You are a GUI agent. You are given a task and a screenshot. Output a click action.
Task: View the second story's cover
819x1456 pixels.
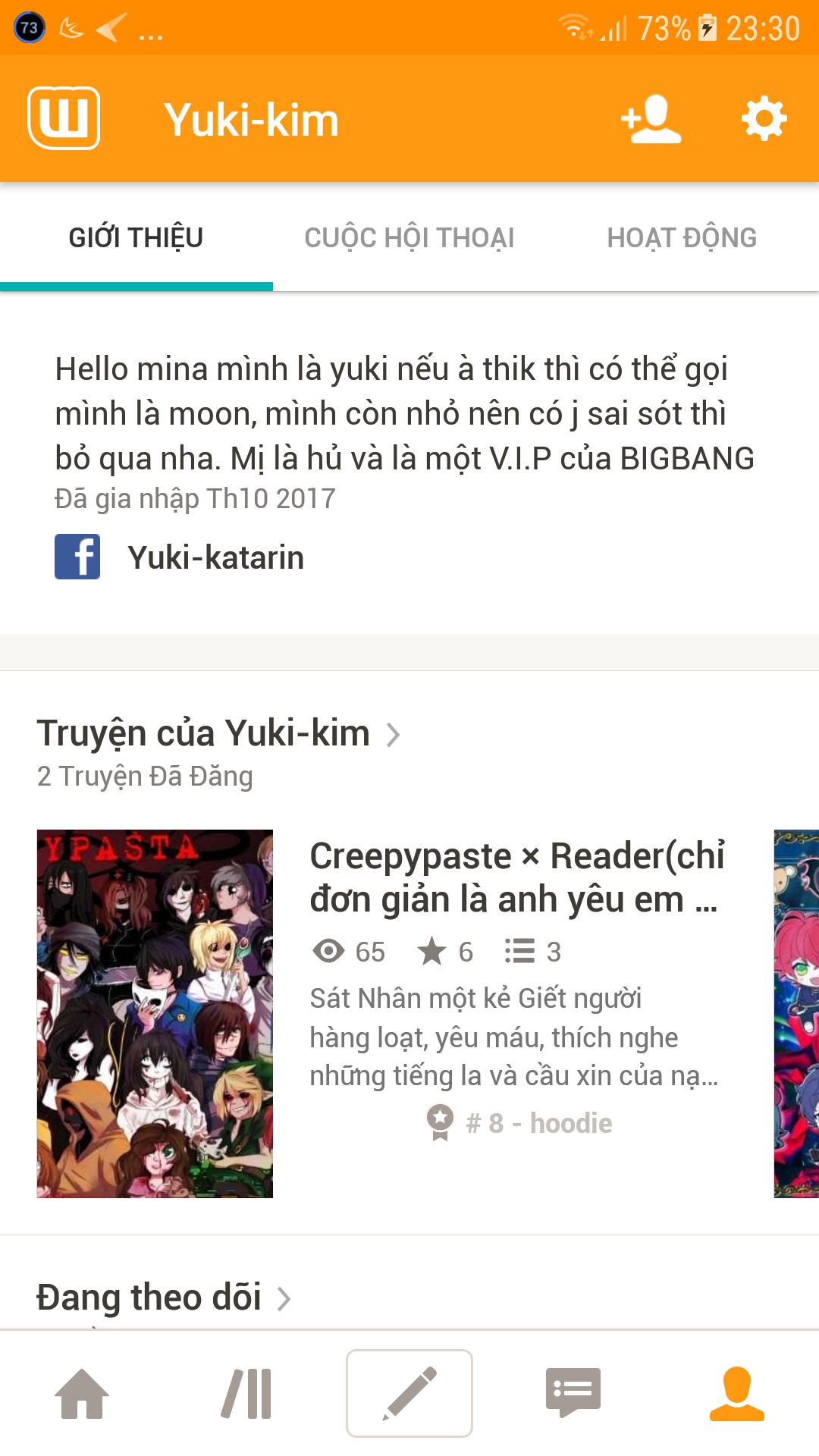[x=796, y=1013]
